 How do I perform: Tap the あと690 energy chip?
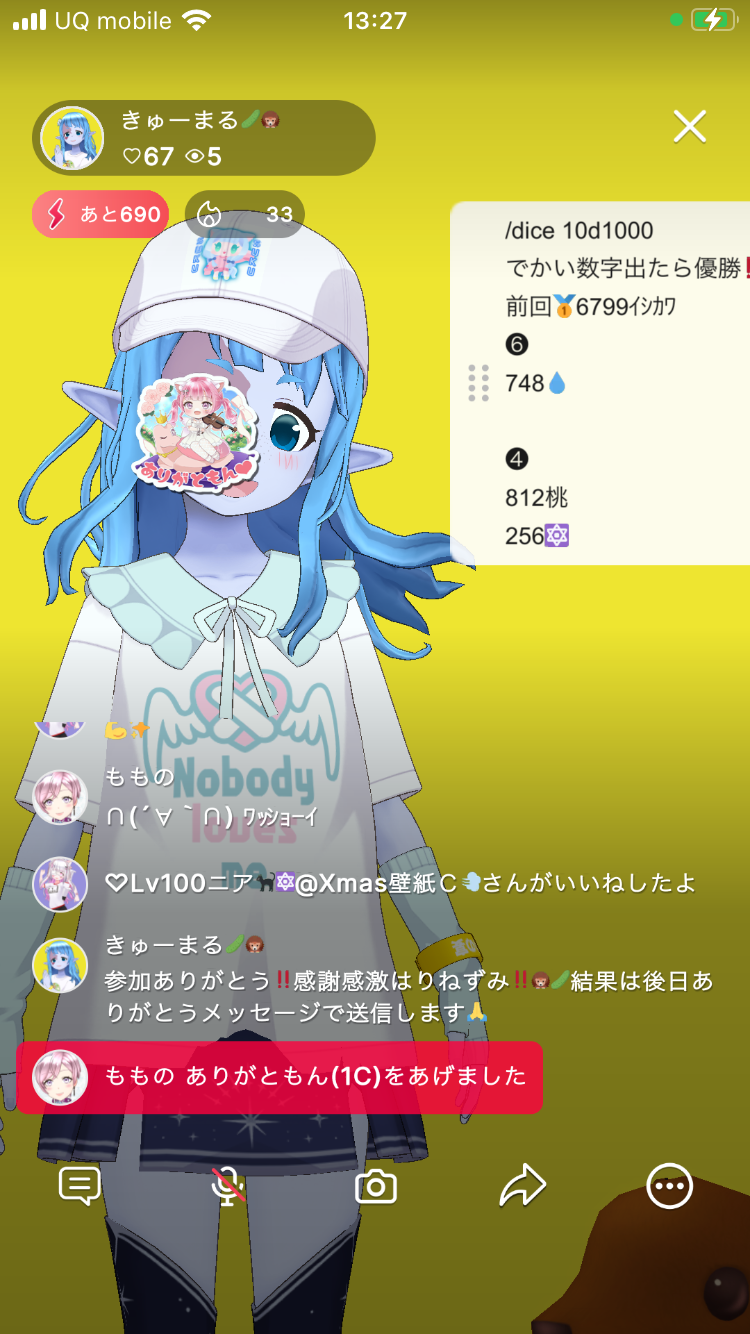tap(101, 214)
